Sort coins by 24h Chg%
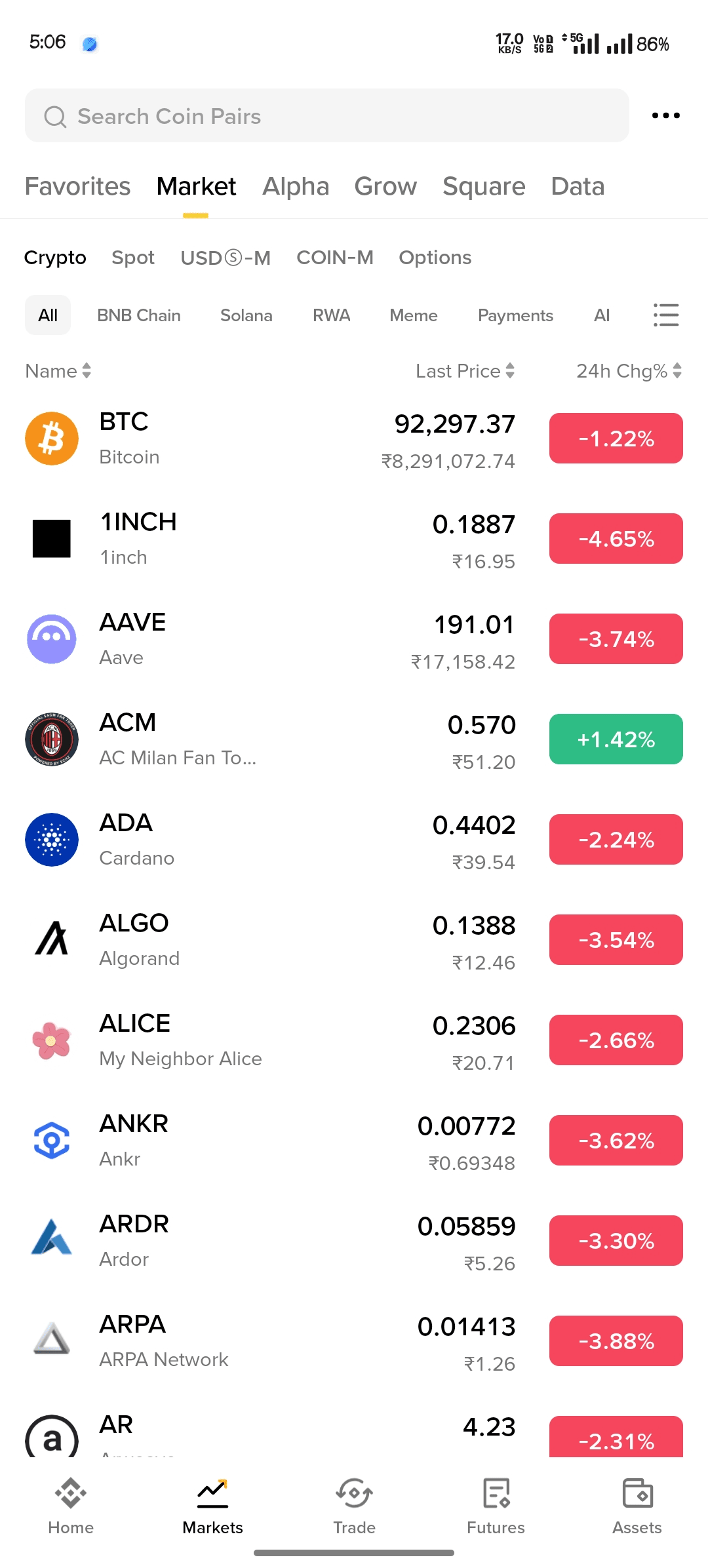The height and width of the screenshot is (1568, 708). pyautogui.click(x=629, y=371)
